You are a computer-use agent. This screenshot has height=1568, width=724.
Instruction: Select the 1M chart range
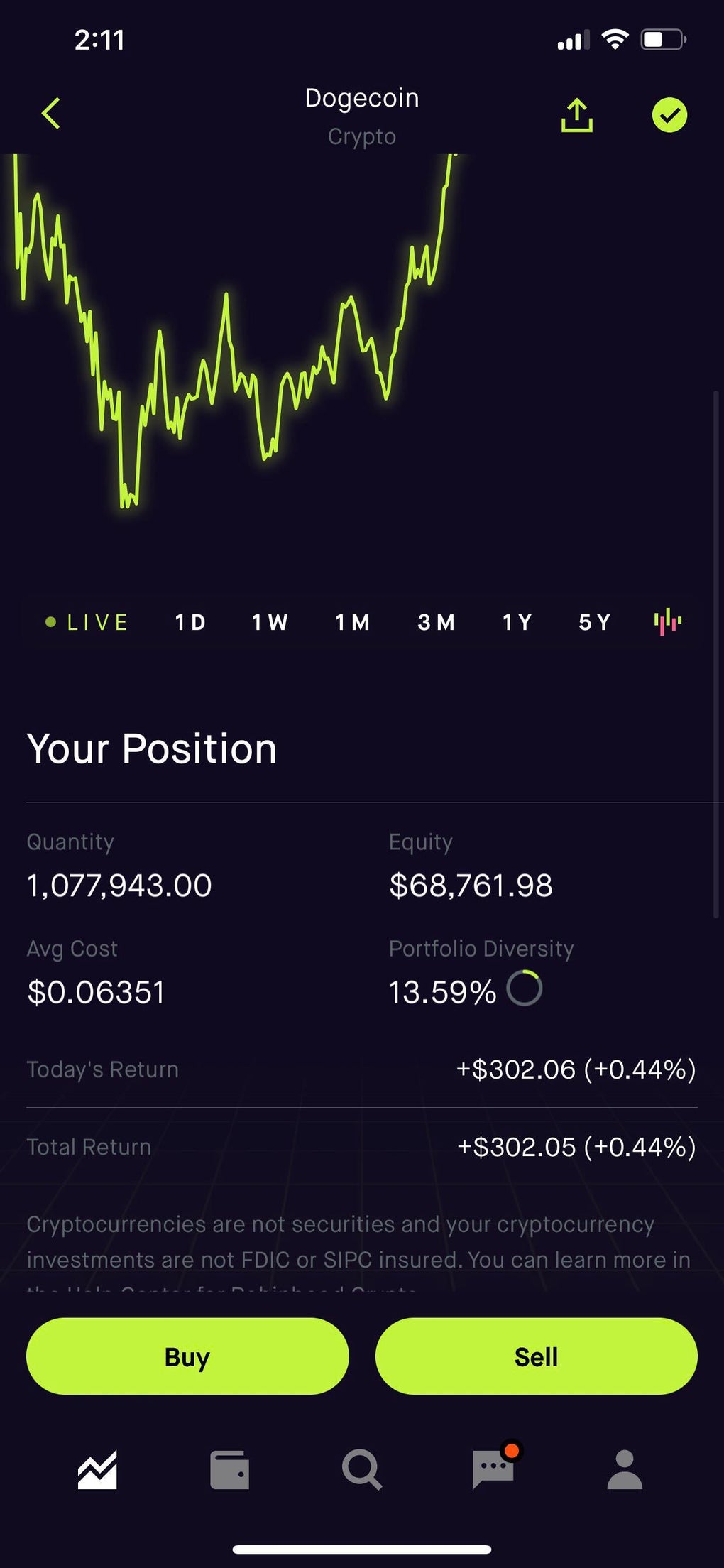pyautogui.click(x=353, y=623)
